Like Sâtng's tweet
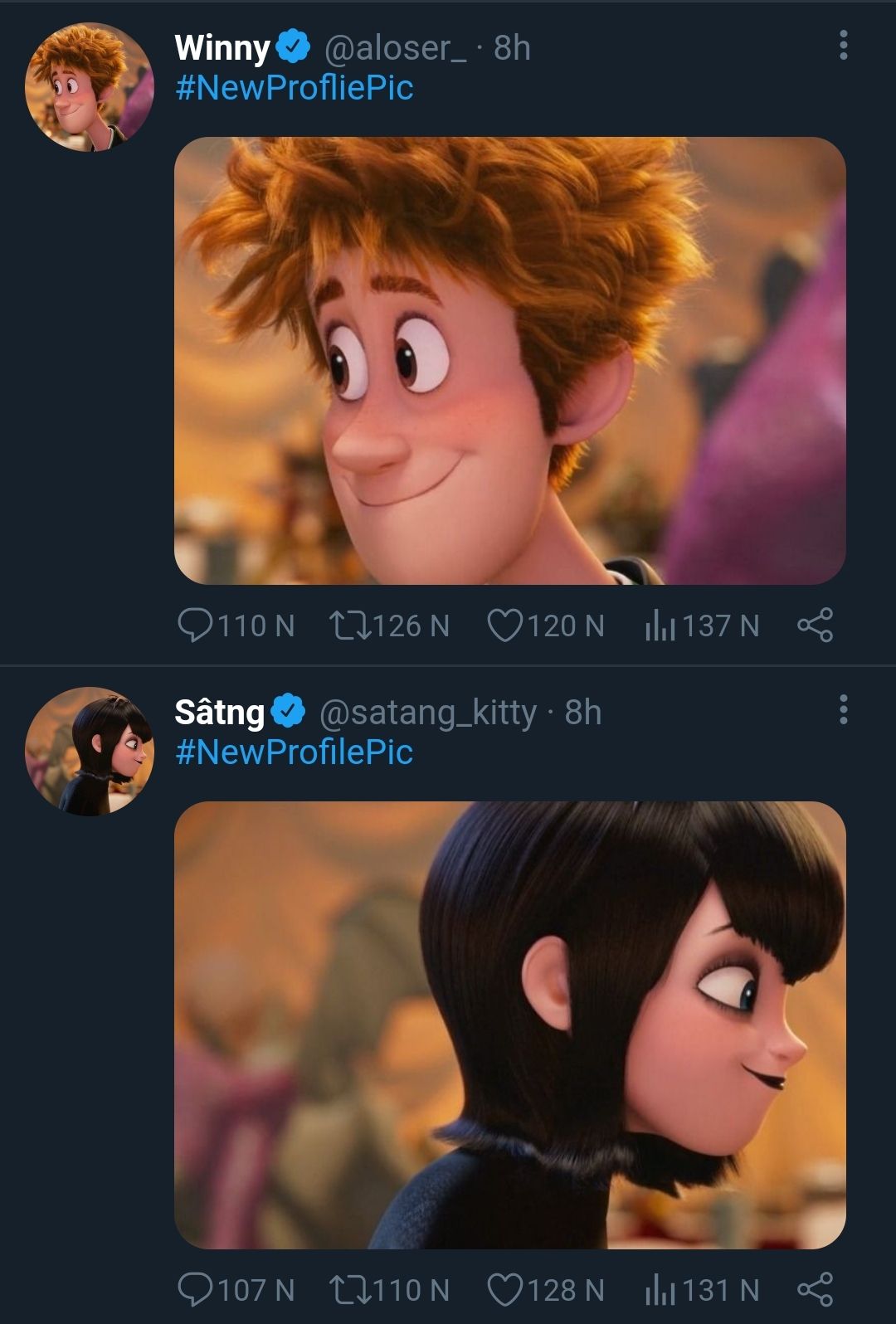 [x=504, y=1289]
